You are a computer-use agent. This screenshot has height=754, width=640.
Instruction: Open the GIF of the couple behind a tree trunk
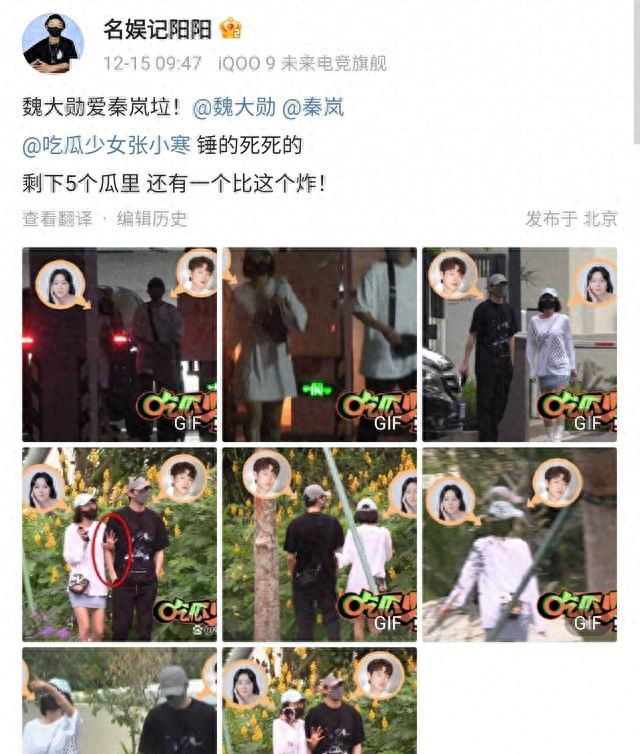tap(319, 543)
